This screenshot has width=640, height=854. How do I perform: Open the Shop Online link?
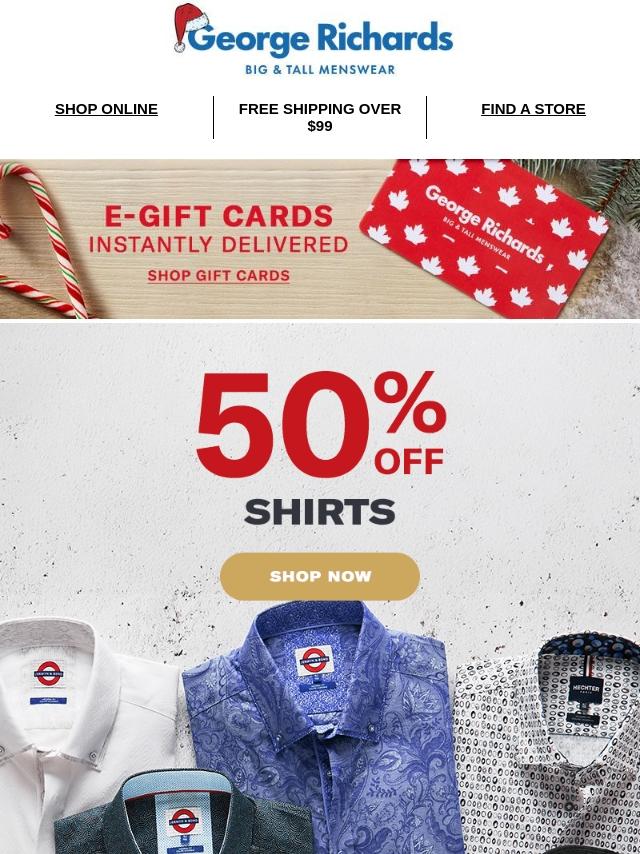pos(106,109)
